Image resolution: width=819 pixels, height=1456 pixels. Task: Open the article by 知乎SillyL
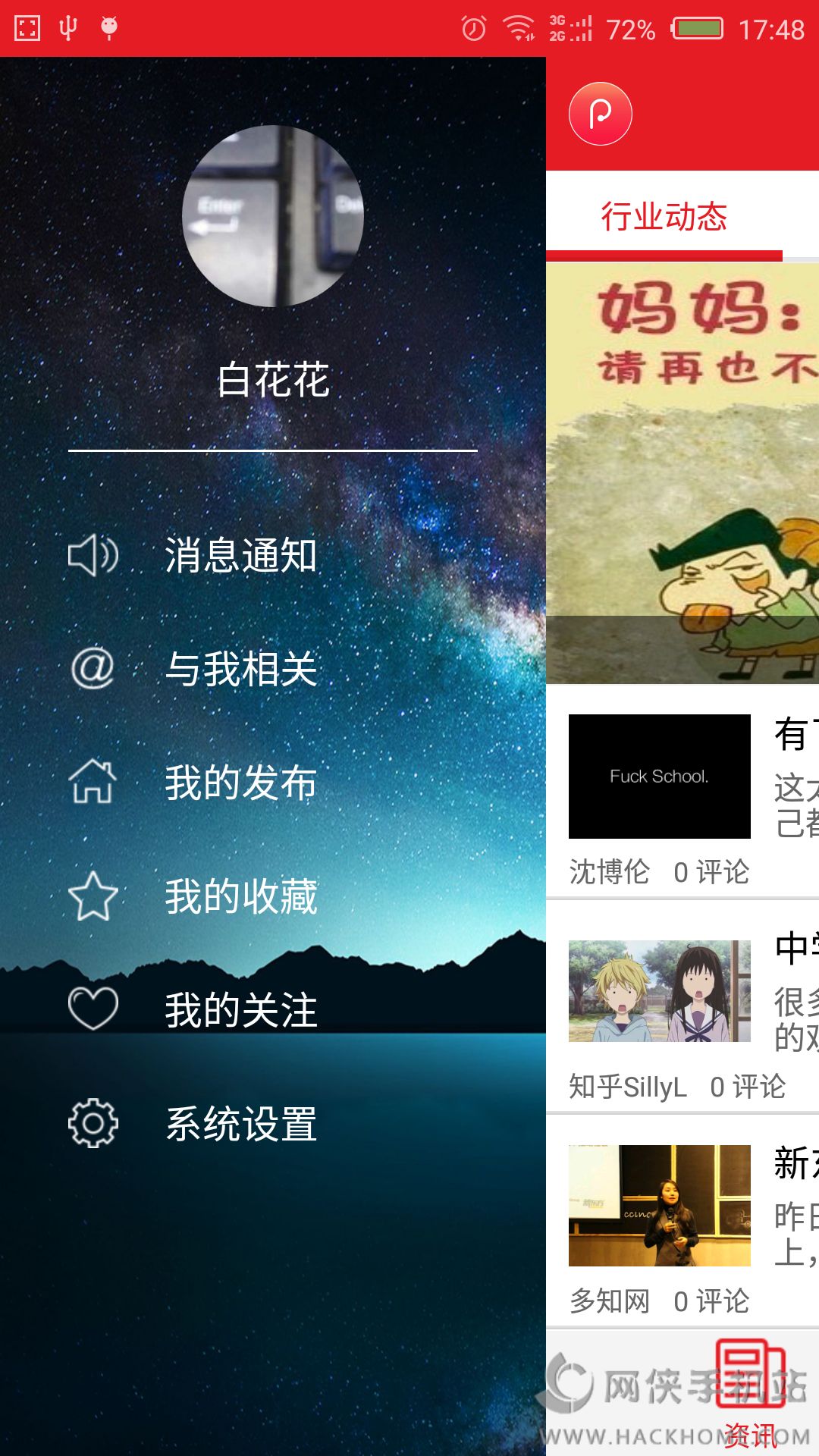click(x=682, y=1007)
